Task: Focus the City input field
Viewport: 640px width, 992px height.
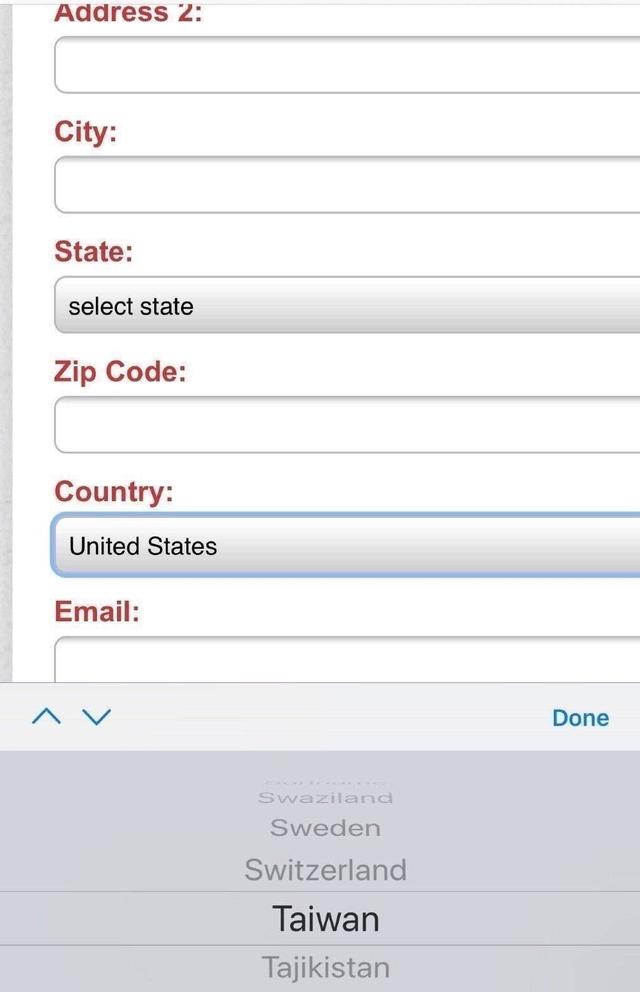Action: 346,185
